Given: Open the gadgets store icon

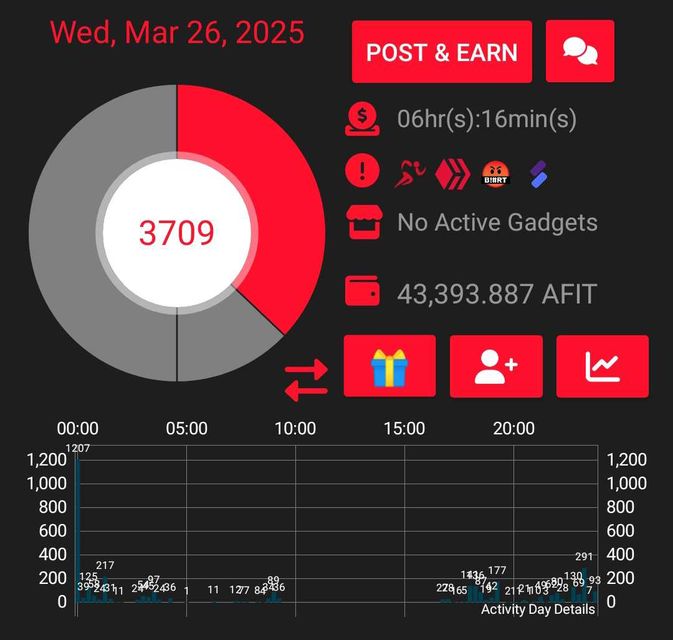Looking at the screenshot, I should click(363, 222).
